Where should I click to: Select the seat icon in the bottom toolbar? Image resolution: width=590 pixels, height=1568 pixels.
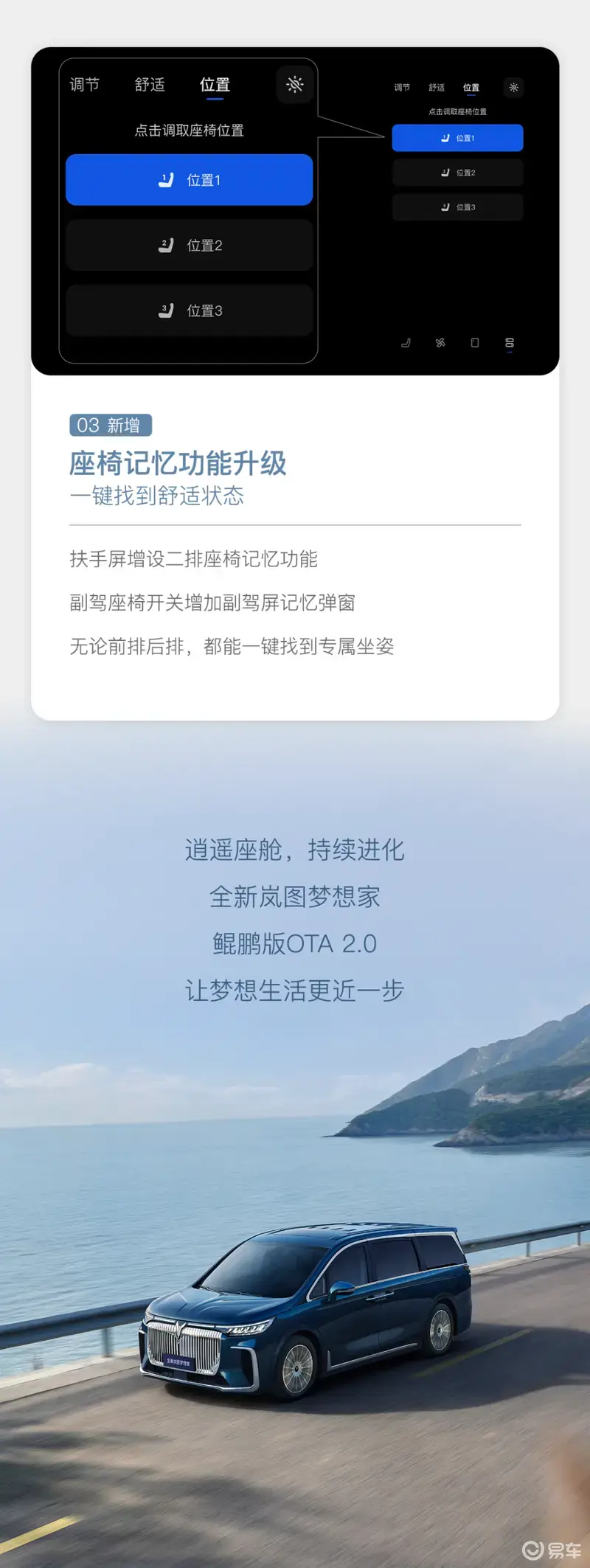coord(406,342)
